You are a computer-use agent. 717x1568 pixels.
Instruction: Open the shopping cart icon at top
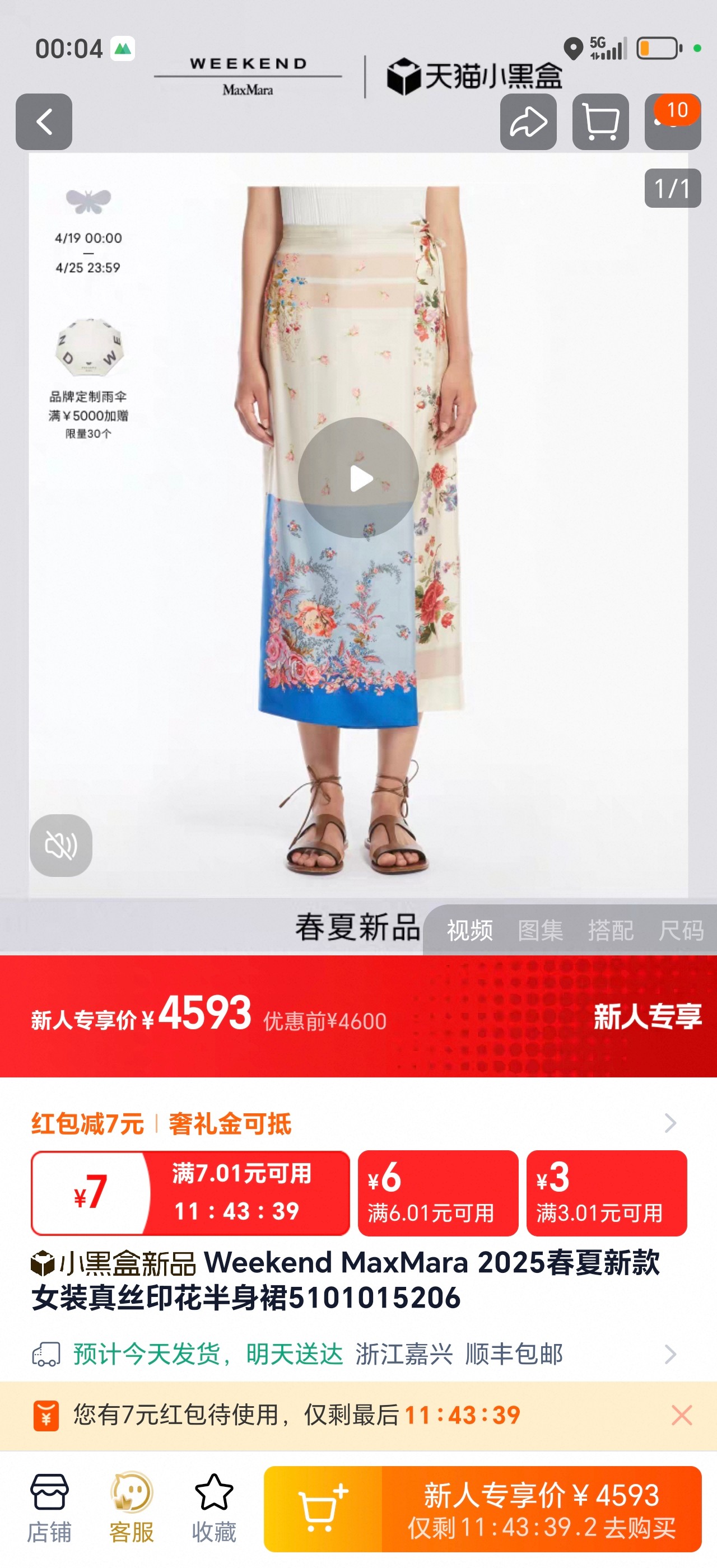(600, 122)
